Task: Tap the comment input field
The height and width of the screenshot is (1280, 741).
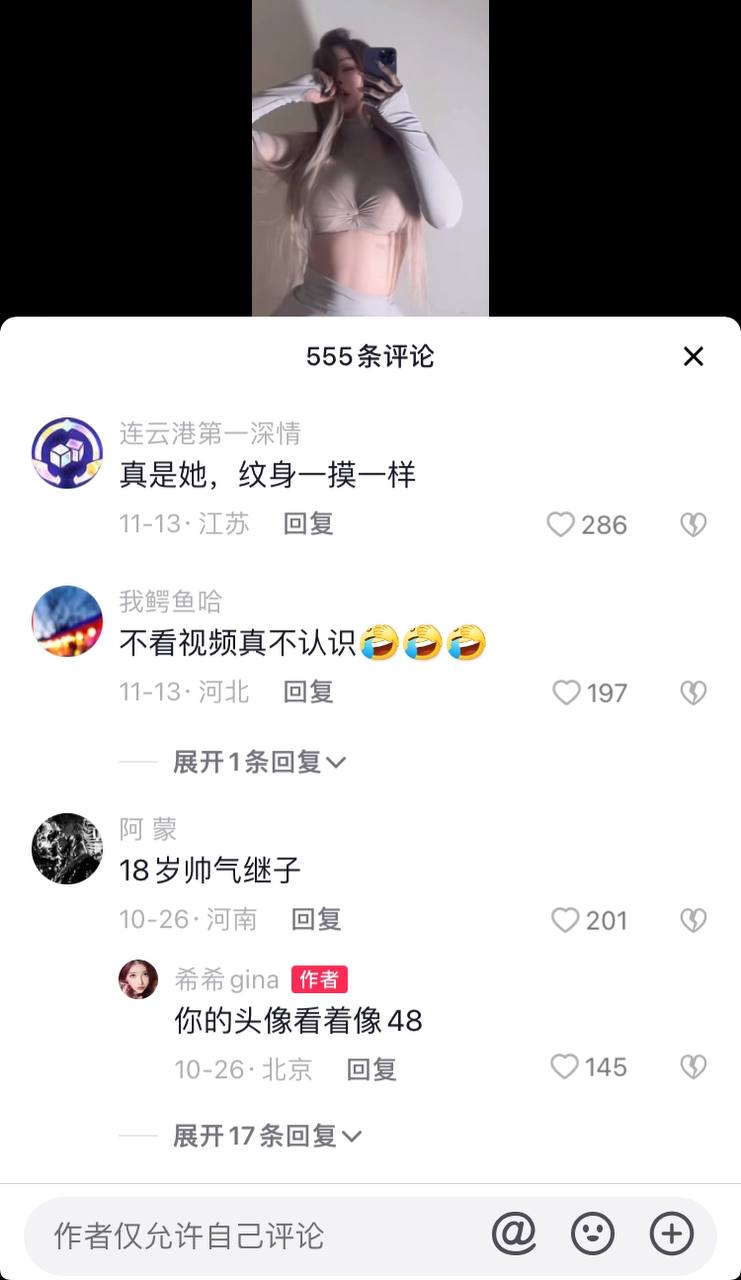Action: pyautogui.click(x=250, y=1235)
